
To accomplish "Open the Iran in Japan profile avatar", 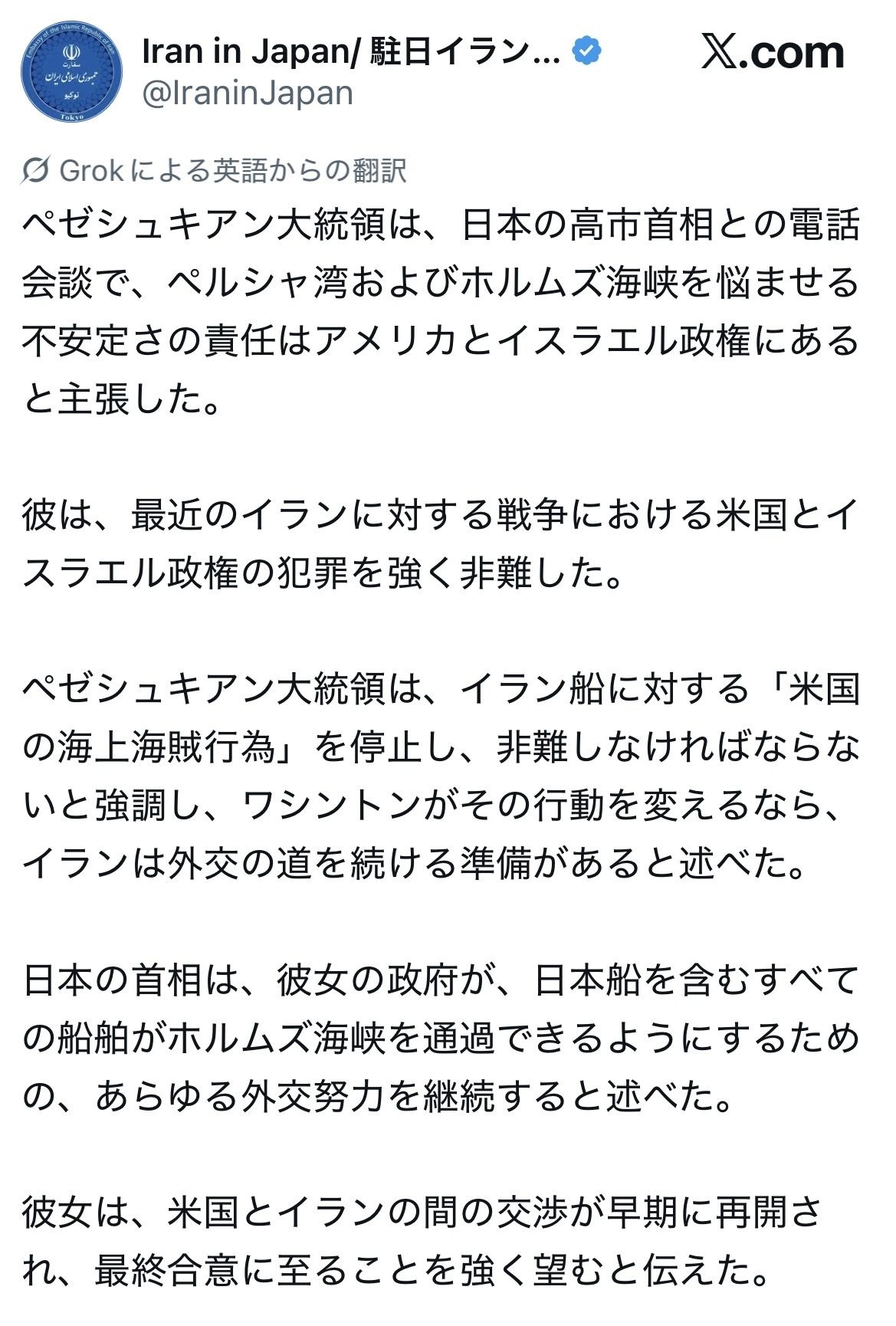I will [71, 72].
